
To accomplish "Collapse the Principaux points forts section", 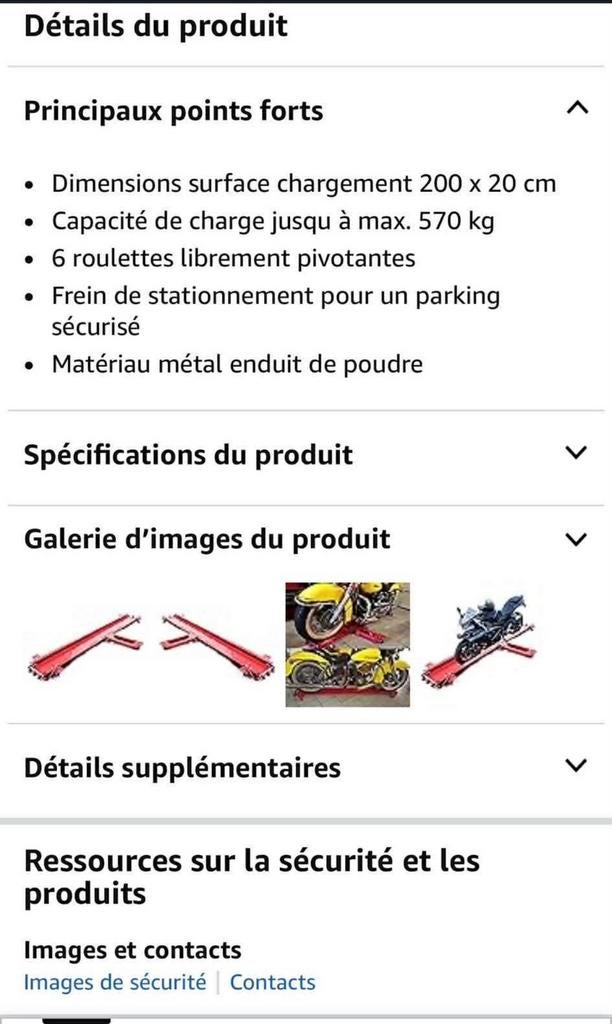I will (576, 108).
